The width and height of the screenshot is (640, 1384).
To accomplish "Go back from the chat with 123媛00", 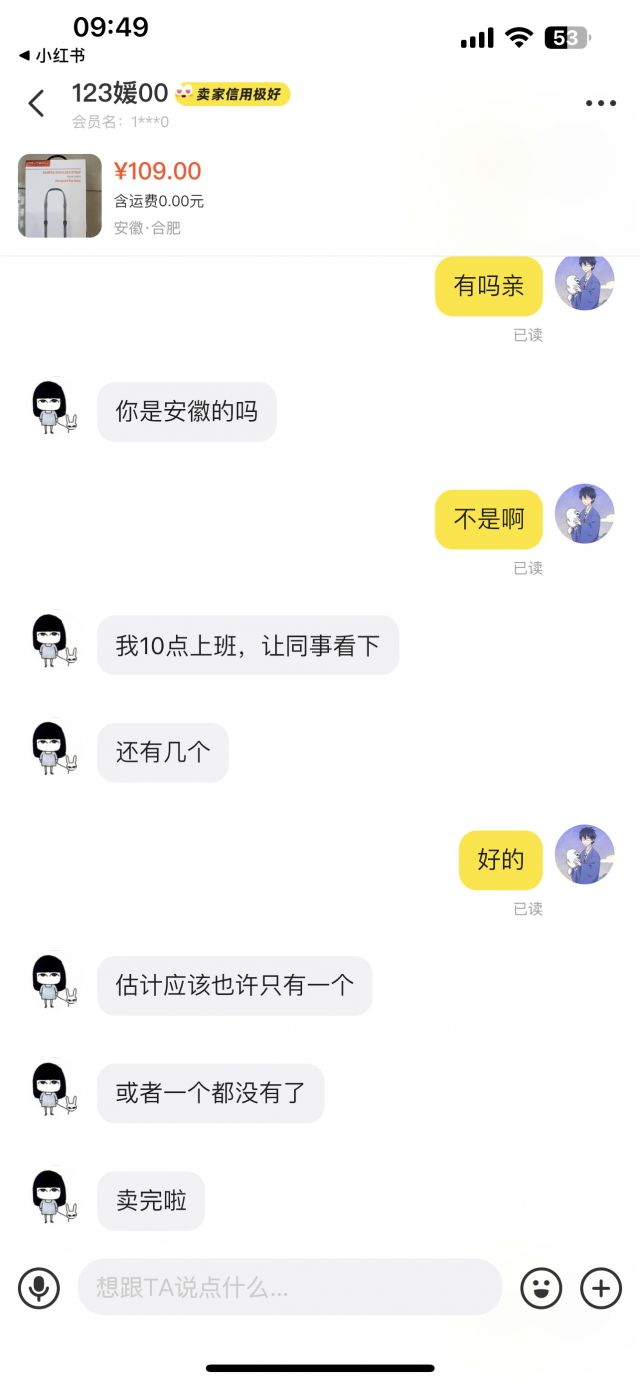I will [37, 103].
